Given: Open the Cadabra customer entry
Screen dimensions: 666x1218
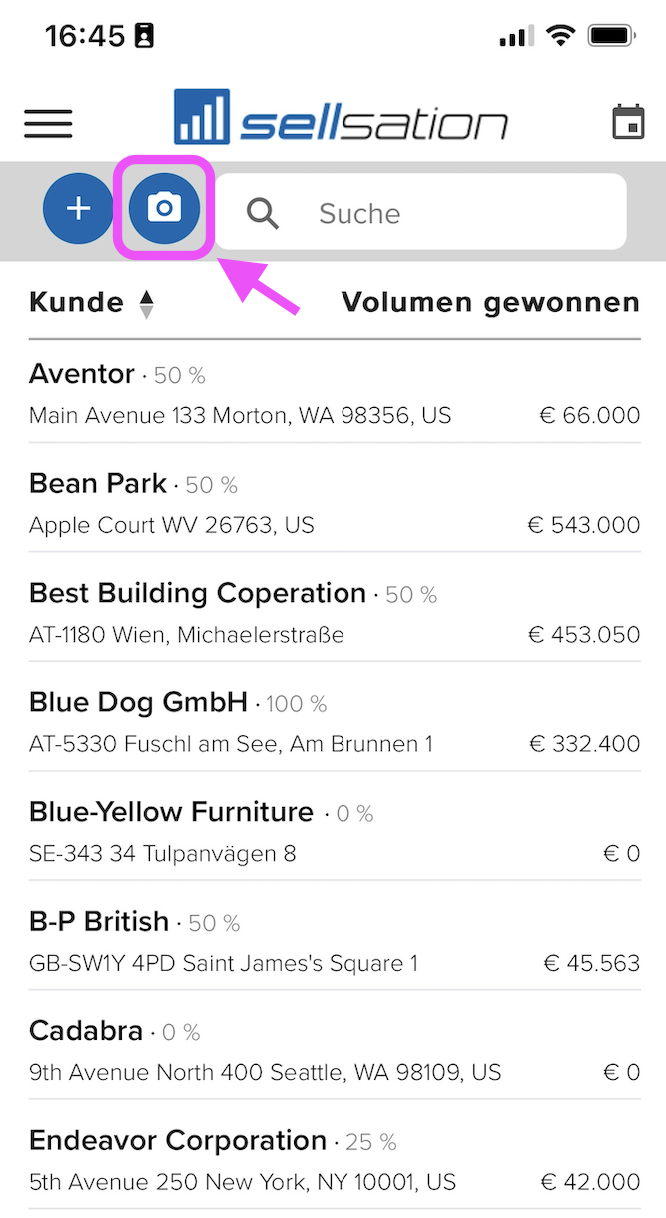Looking at the screenshot, I should pos(334,1050).
